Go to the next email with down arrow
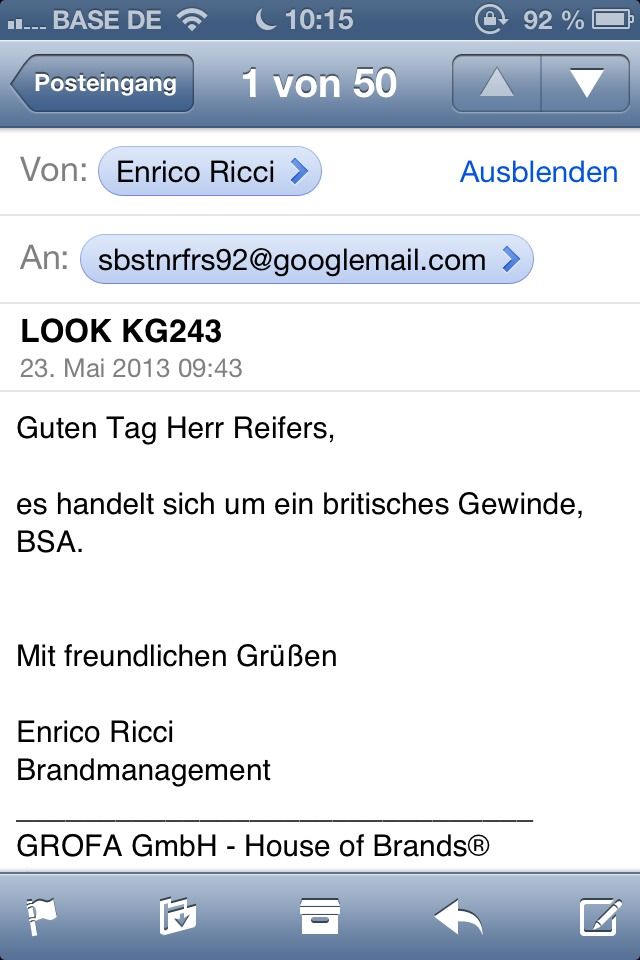This screenshot has width=640, height=960. pos(585,83)
